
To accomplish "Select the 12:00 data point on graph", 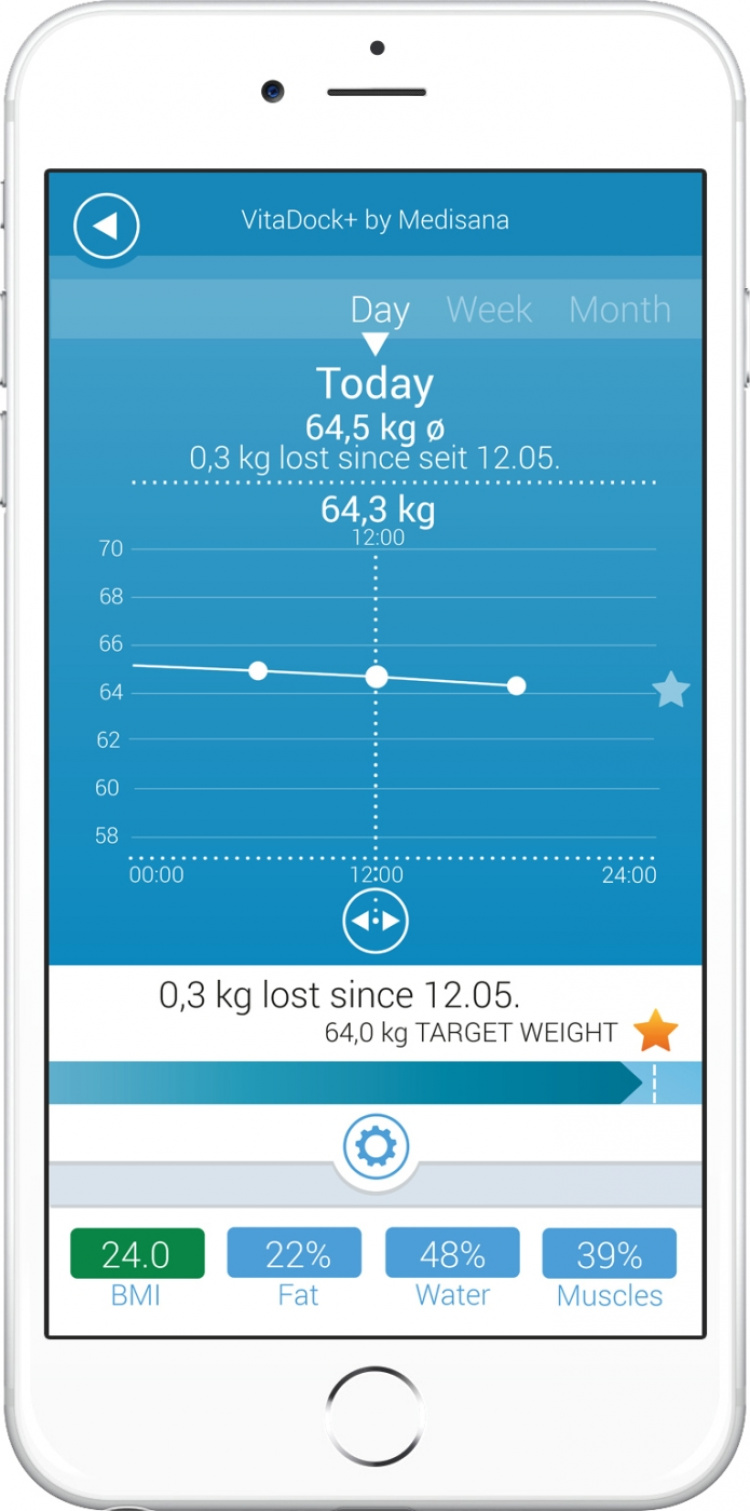I will [375, 677].
